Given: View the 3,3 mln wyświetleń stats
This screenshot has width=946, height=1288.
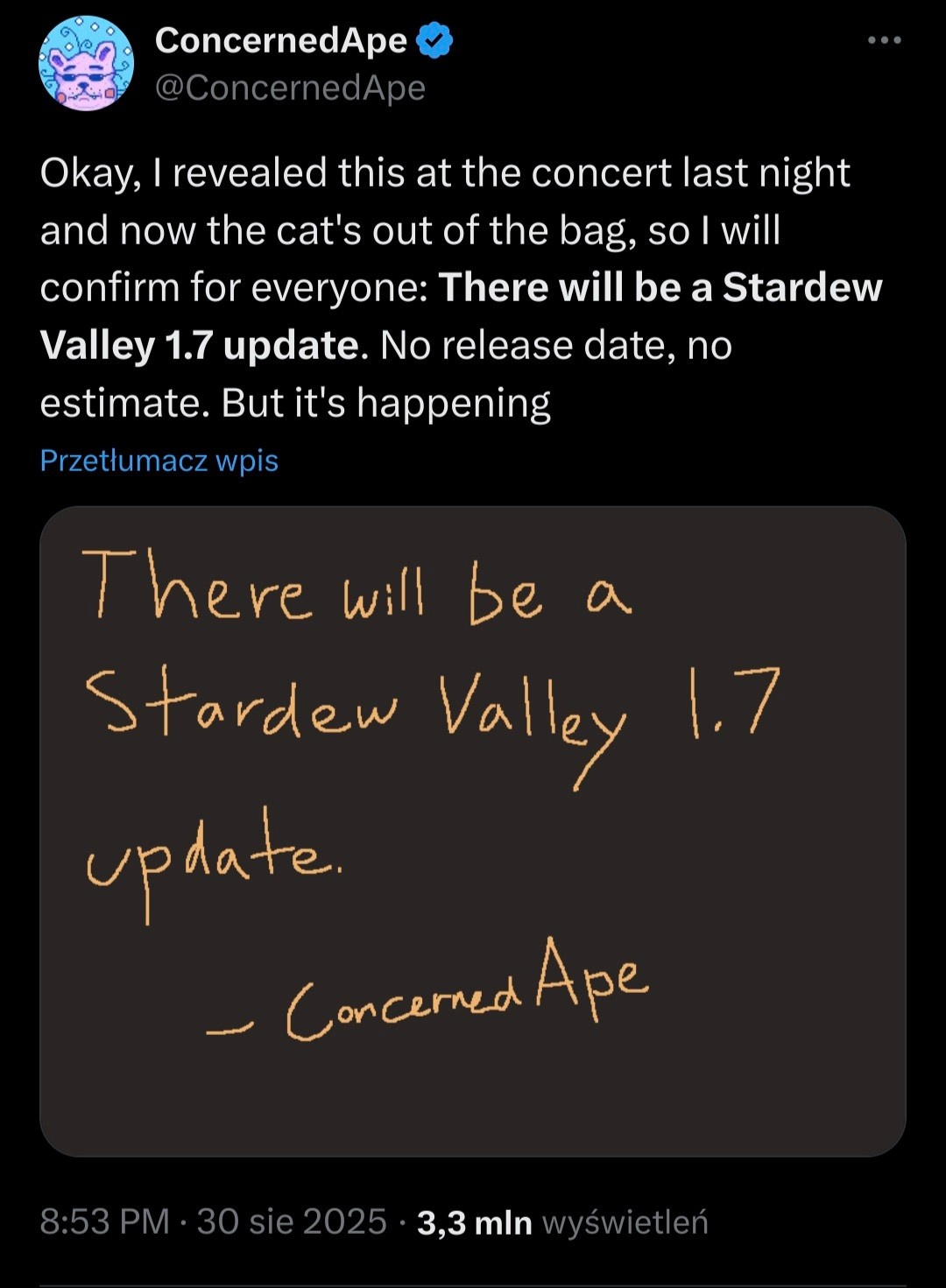Looking at the screenshot, I should [x=562, y=1222].
